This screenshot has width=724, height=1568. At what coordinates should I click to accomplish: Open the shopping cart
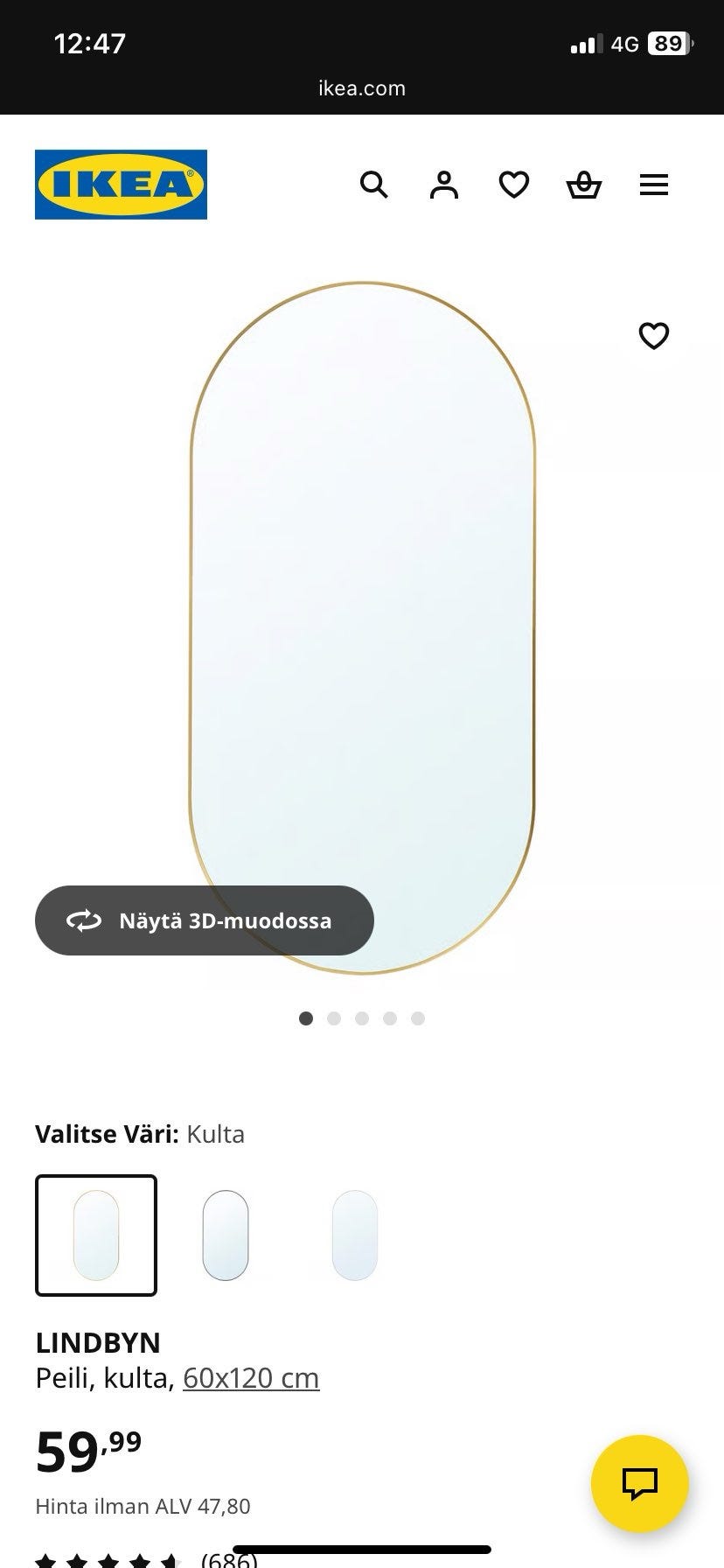[584, 185]
